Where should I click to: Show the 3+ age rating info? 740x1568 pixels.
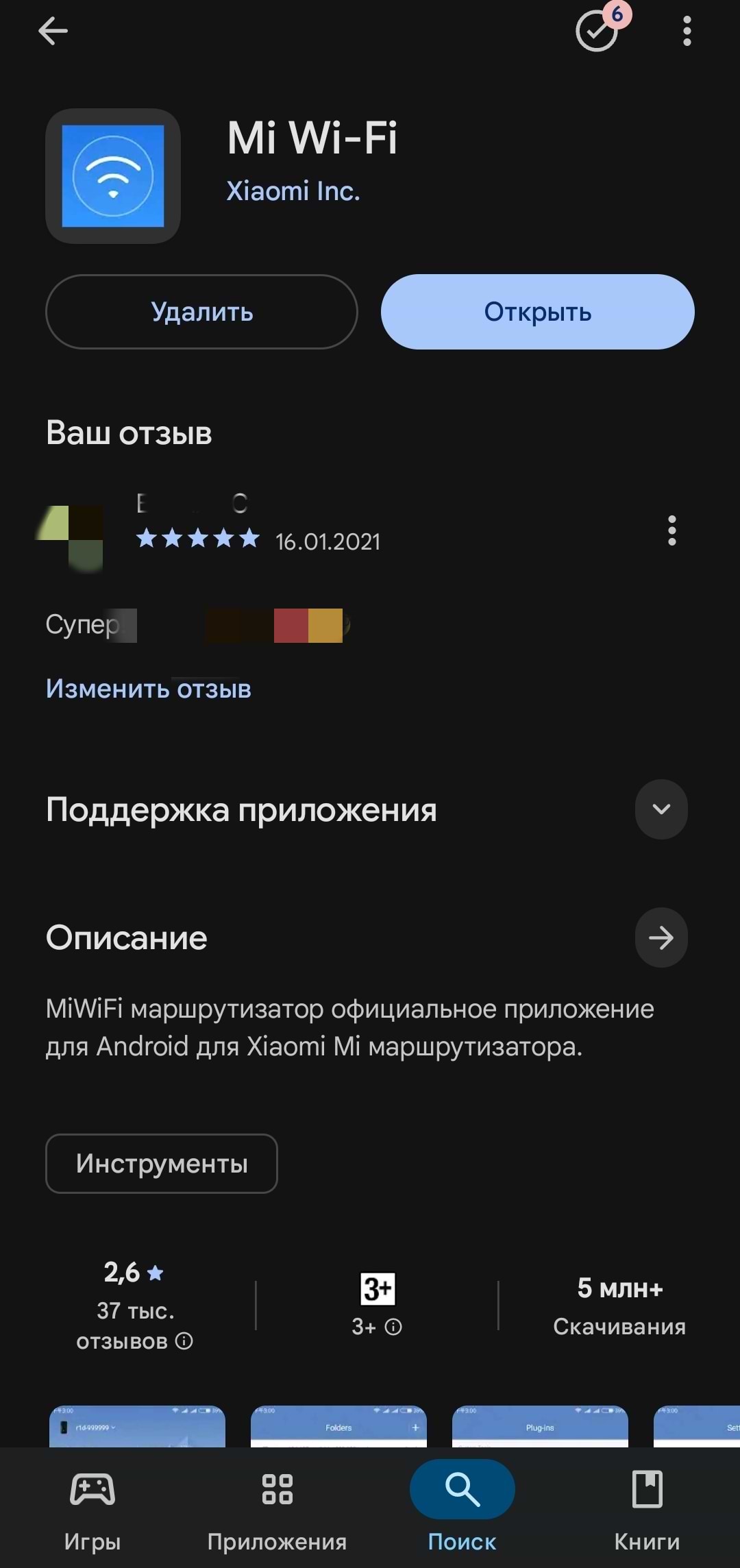(377, 1327)
